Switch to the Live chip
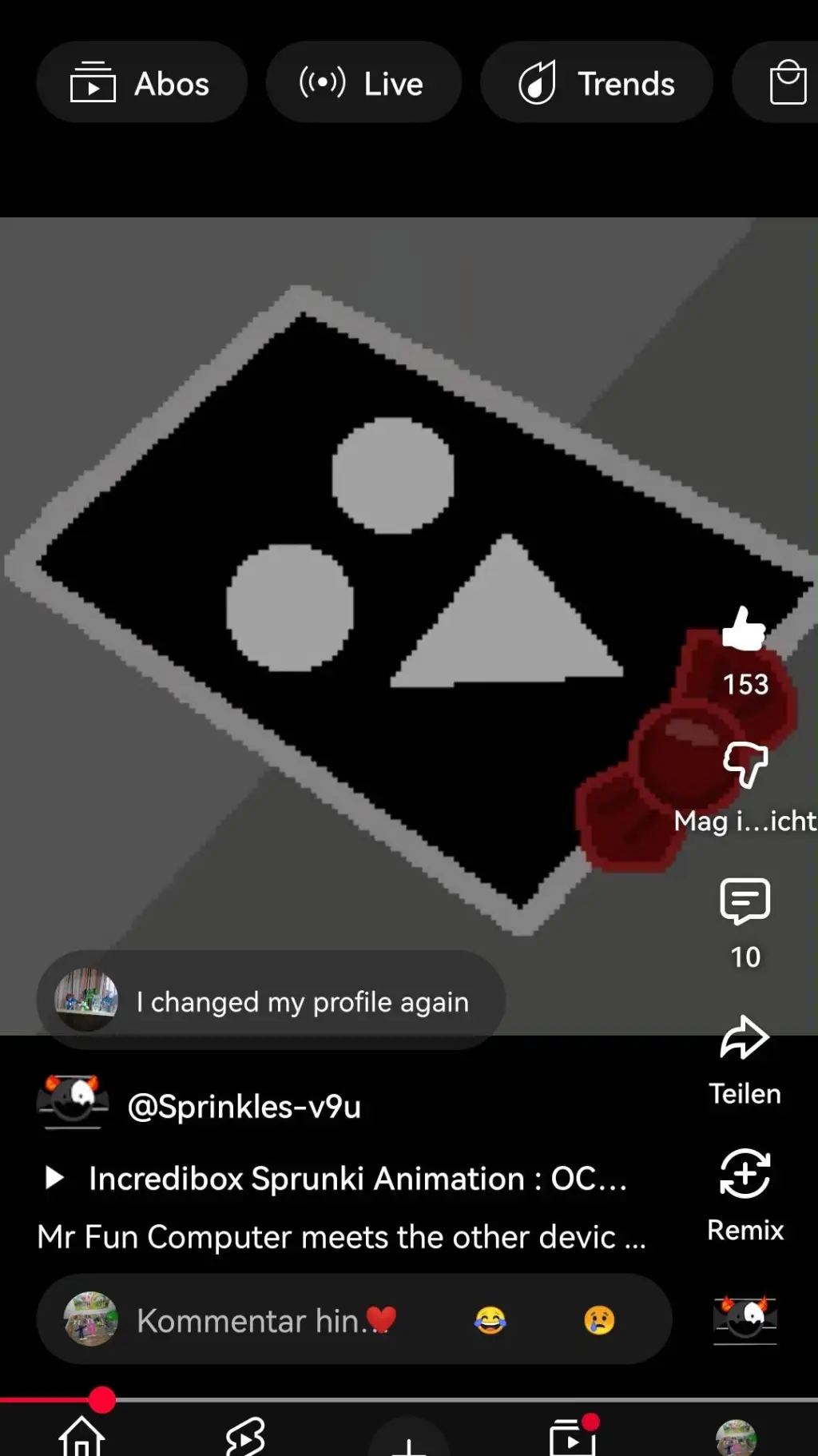The width and height of the screenshot is (818, 1456). pos(363,83)
